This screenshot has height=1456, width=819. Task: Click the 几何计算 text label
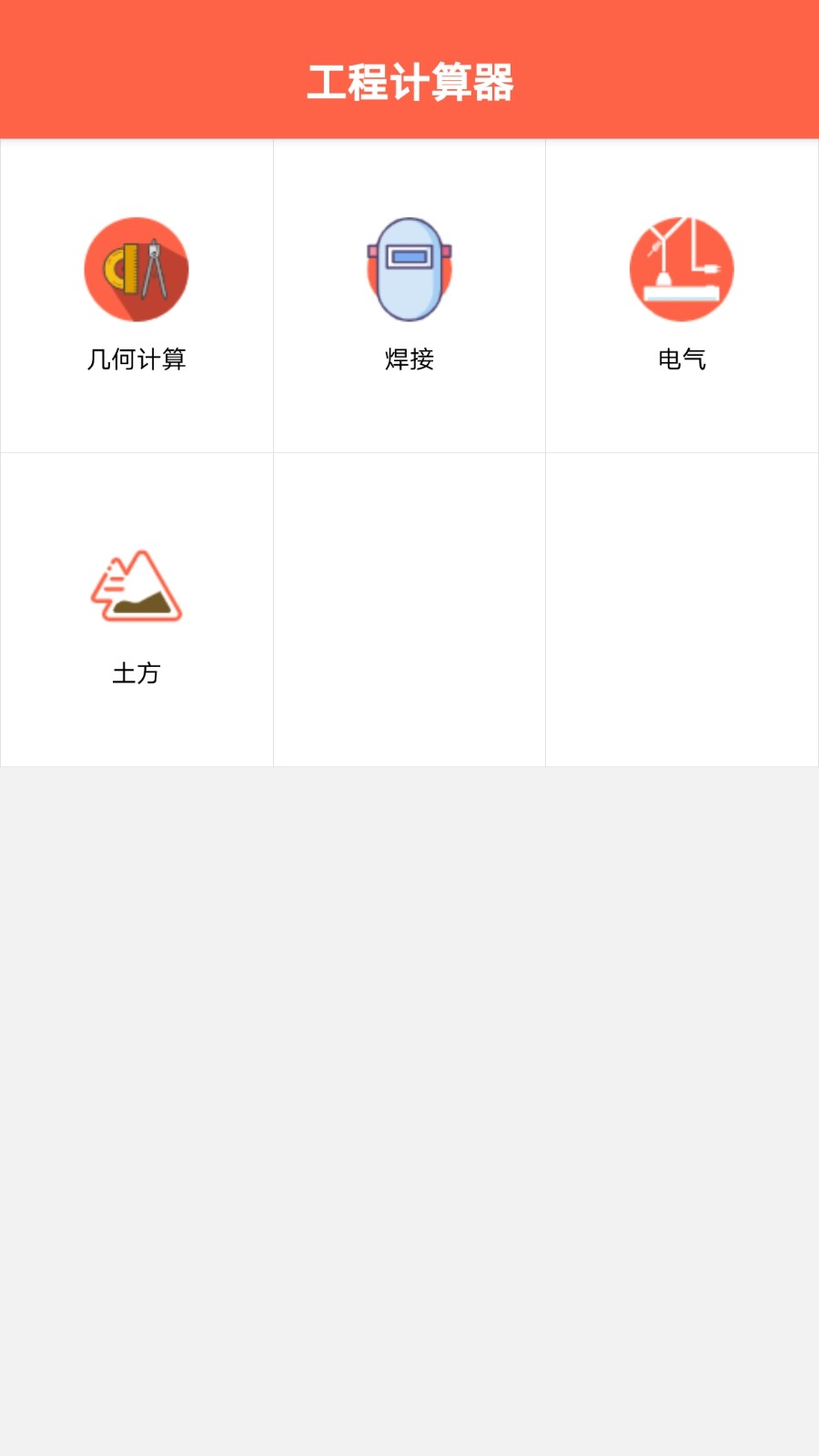coord(136,359)
